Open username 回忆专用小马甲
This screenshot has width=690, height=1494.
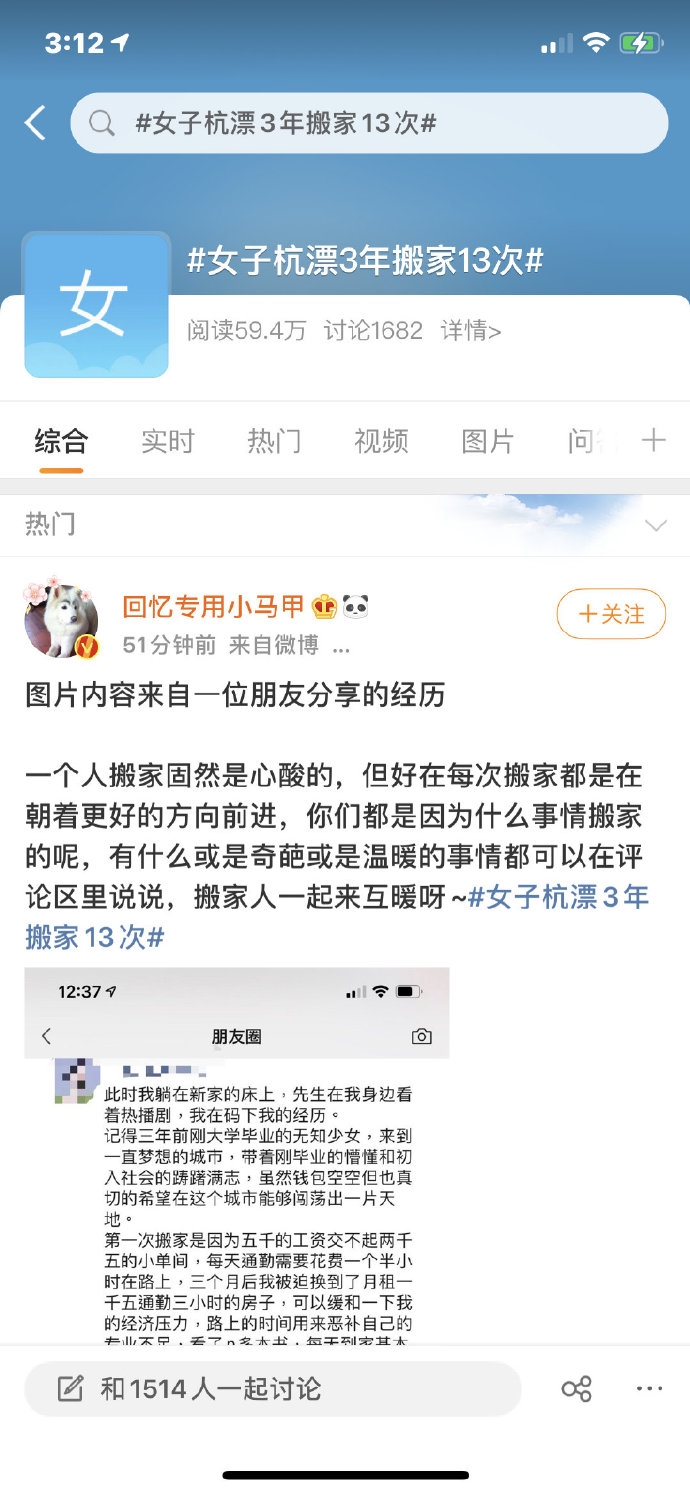pyautogui.click(x=212, y=606)
